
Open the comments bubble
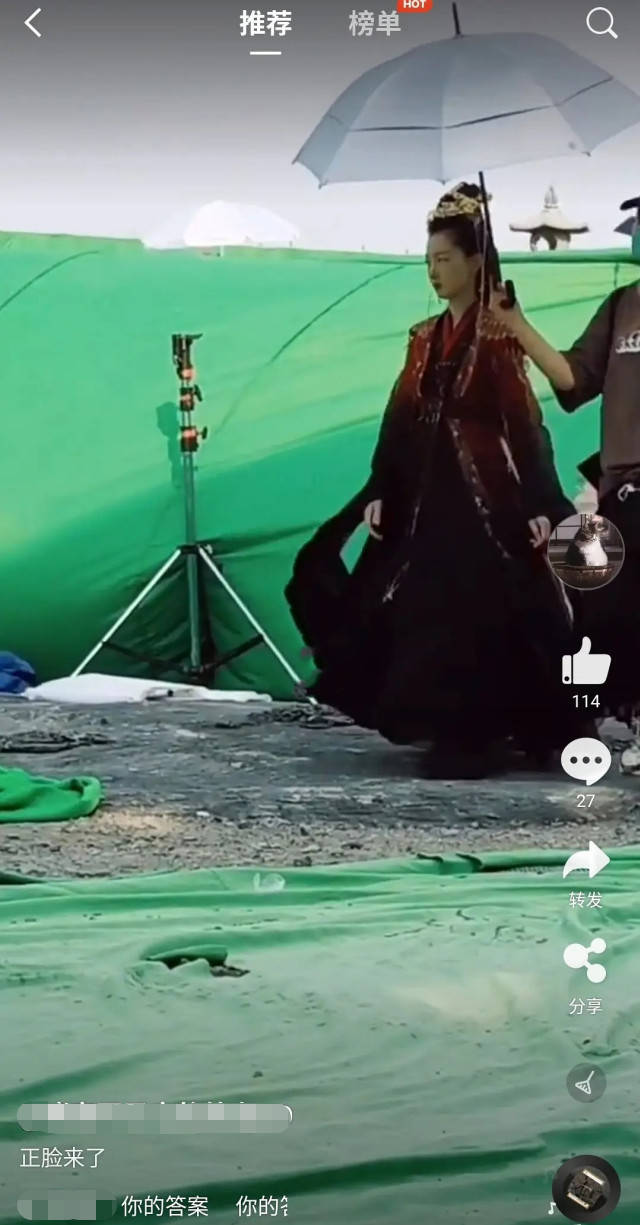point(586,763)
